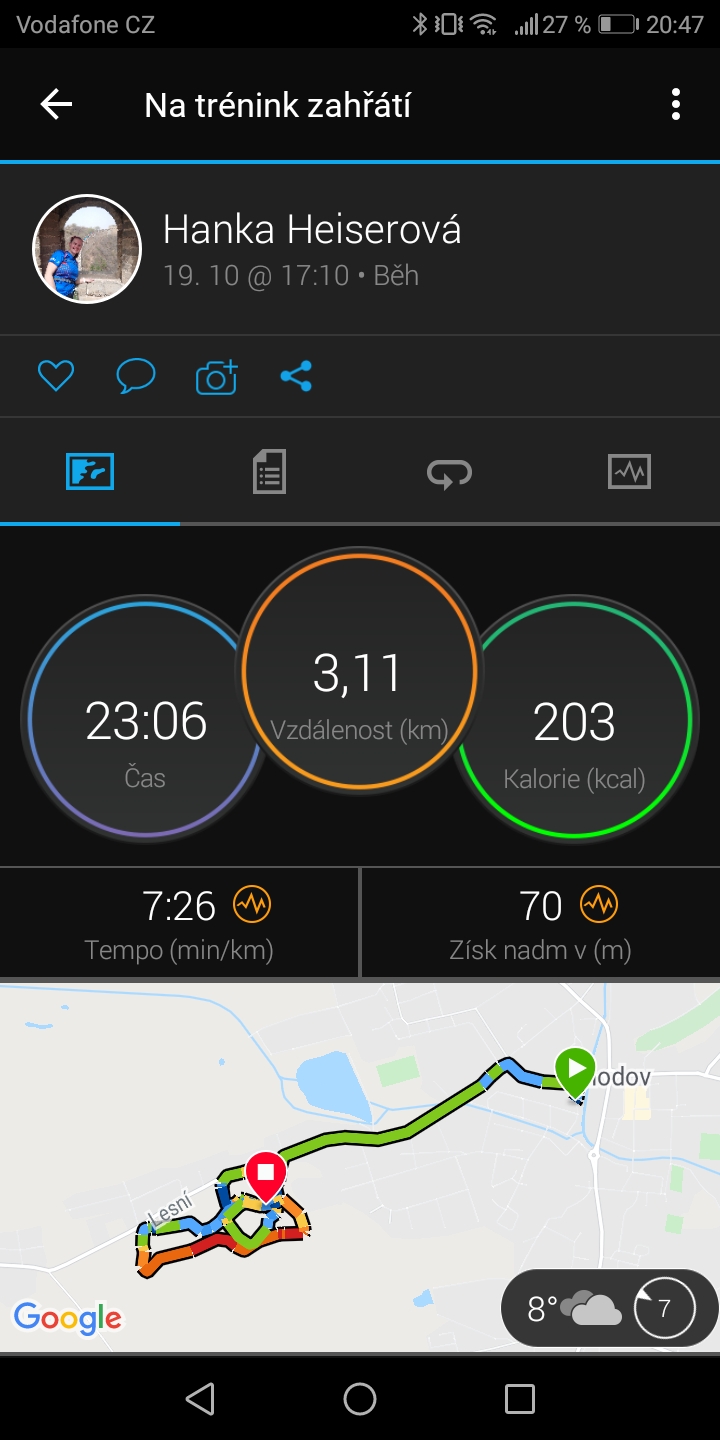Share this running activity

point(296,376)
